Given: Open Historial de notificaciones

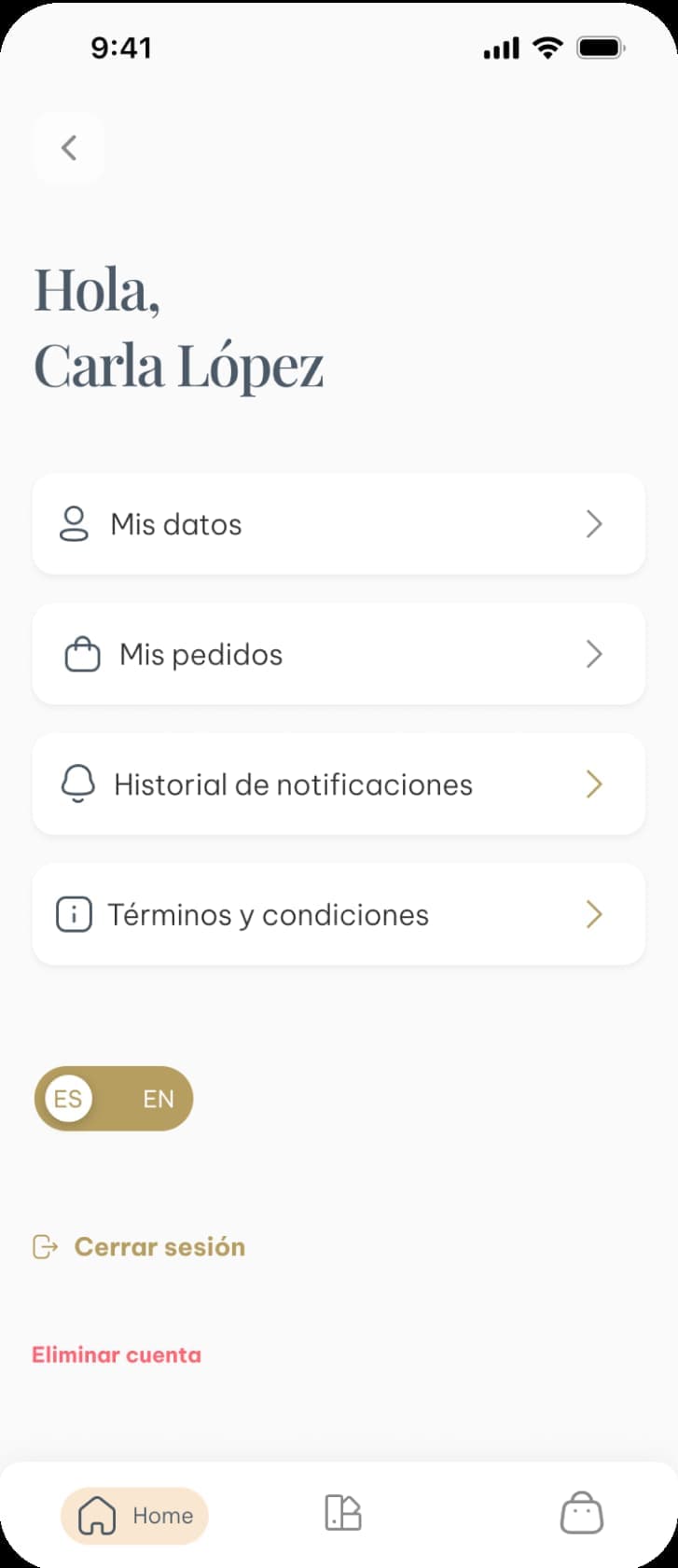Looking at the screenshot, I should click(x=339, y=784).
